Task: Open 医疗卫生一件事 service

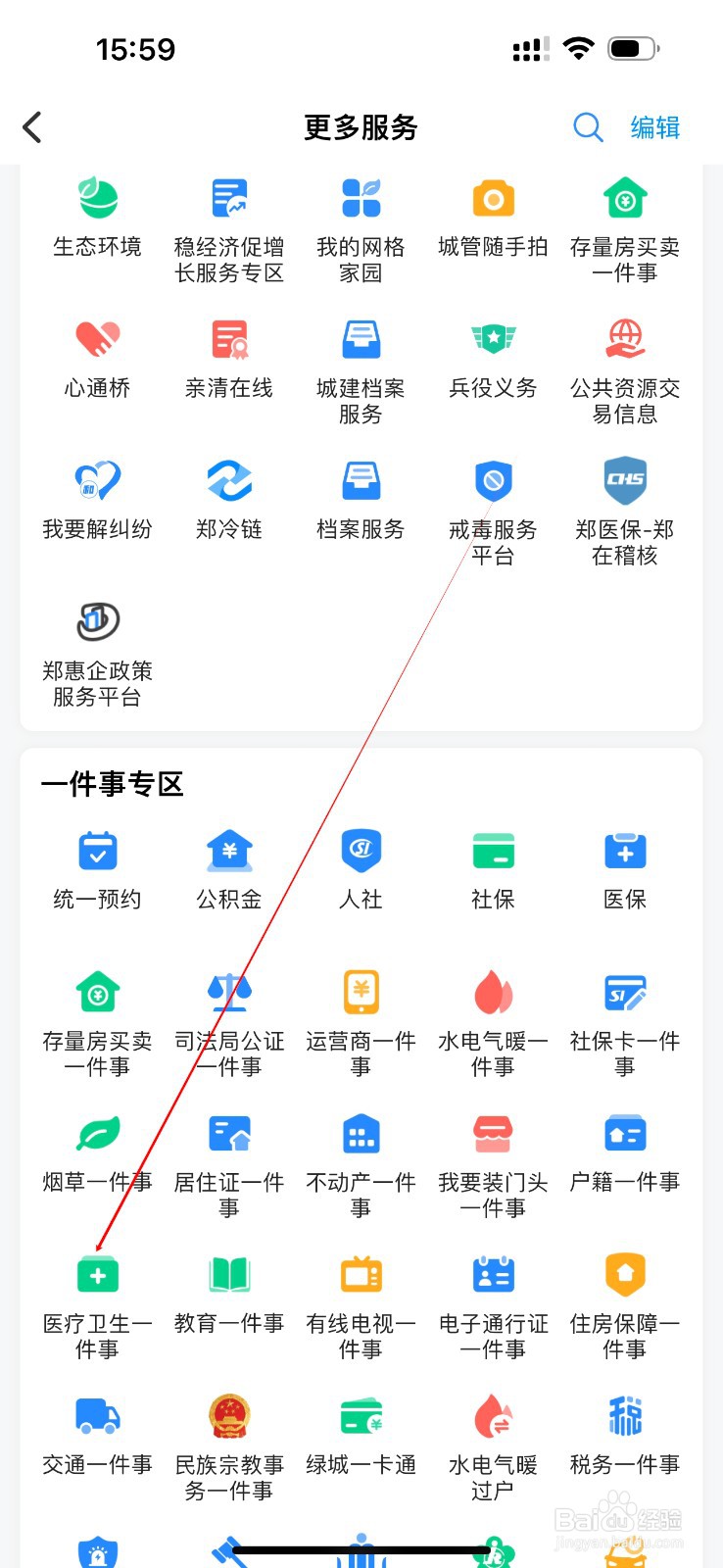Action: [x=95, y=1274]
